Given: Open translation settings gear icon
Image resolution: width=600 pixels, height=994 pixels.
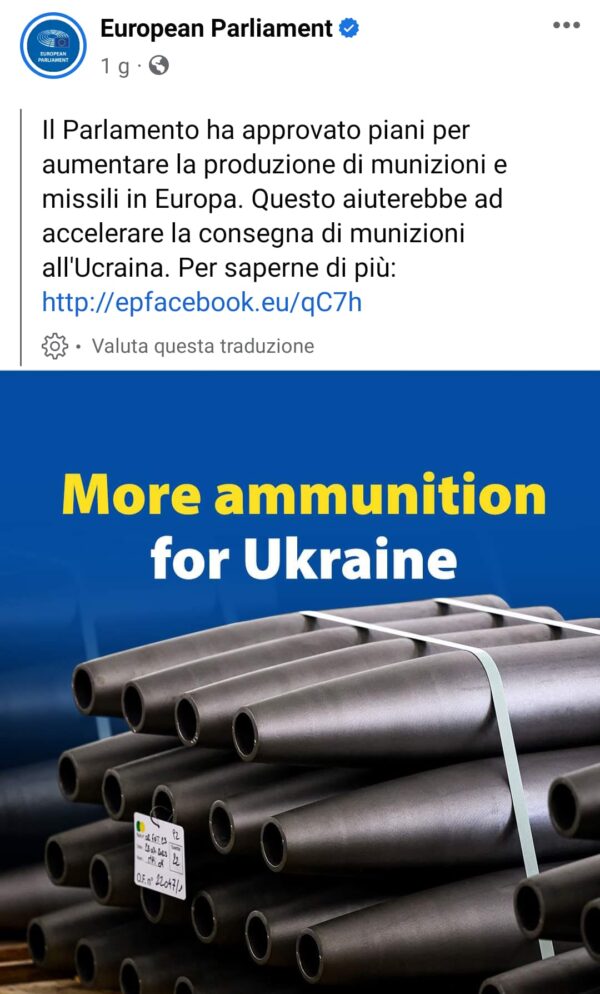Looking at the screenshot, I should point(55,346).
